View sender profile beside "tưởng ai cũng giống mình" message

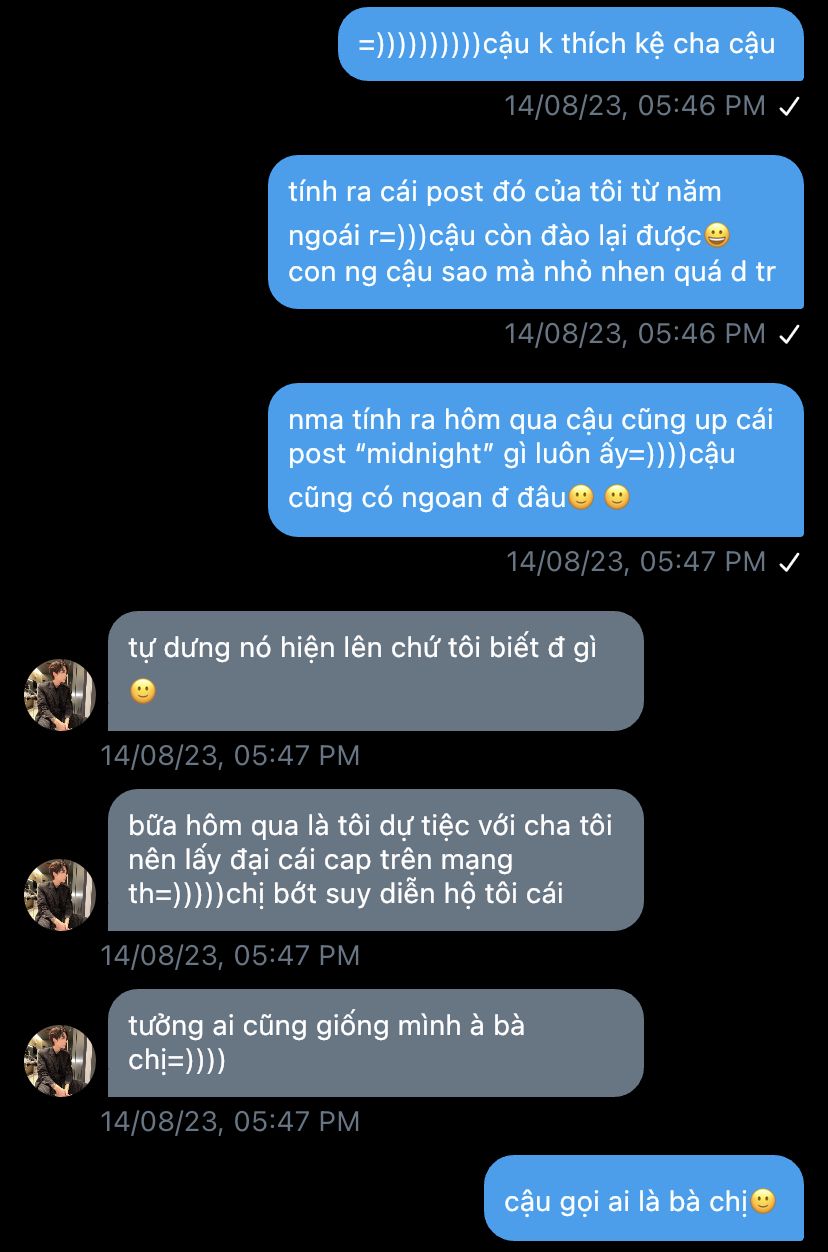(x=60, y=1061)
